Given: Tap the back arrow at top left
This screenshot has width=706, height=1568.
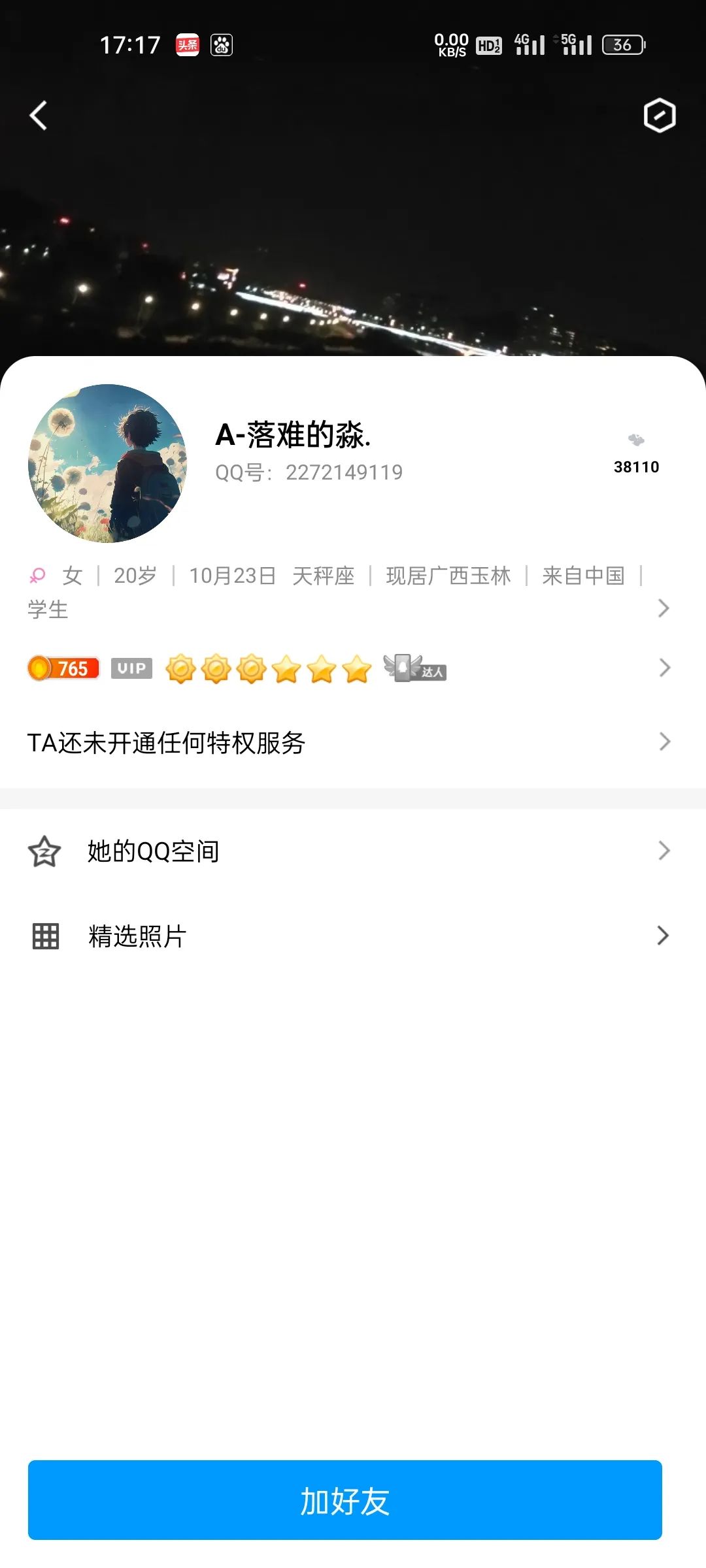Looking at the screenshot, I should coord(39,116).
